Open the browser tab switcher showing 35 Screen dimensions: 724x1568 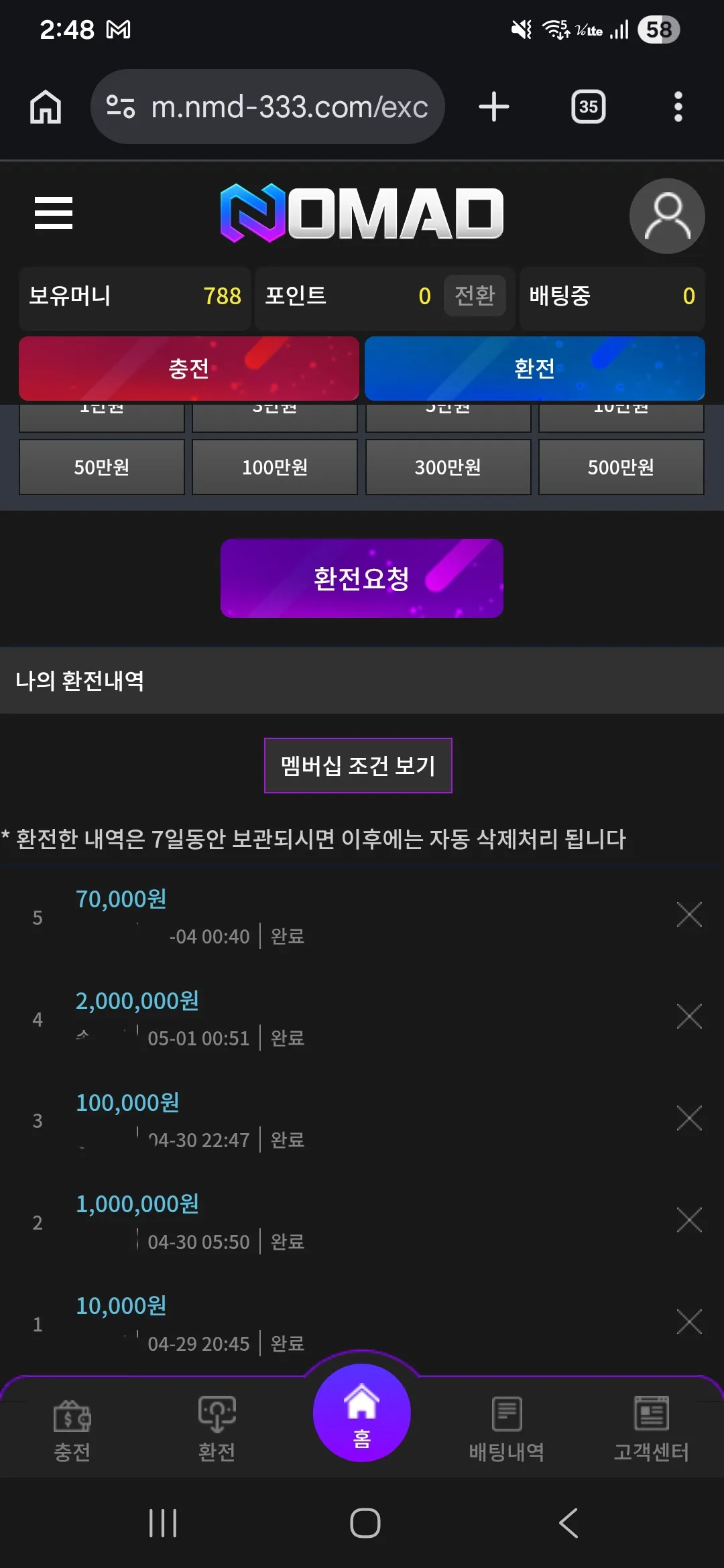click(x=589, y=107)
